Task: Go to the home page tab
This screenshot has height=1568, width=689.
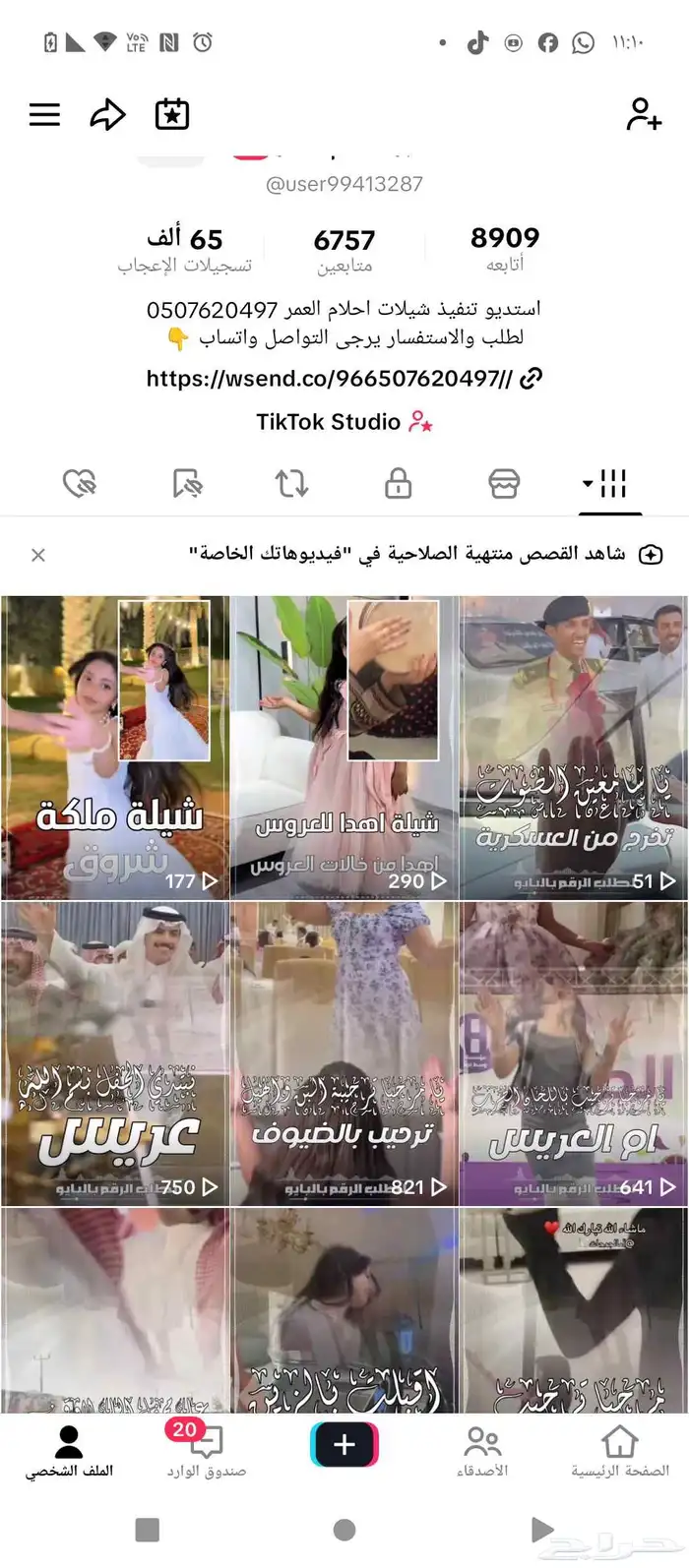Action: point(619,1450)
